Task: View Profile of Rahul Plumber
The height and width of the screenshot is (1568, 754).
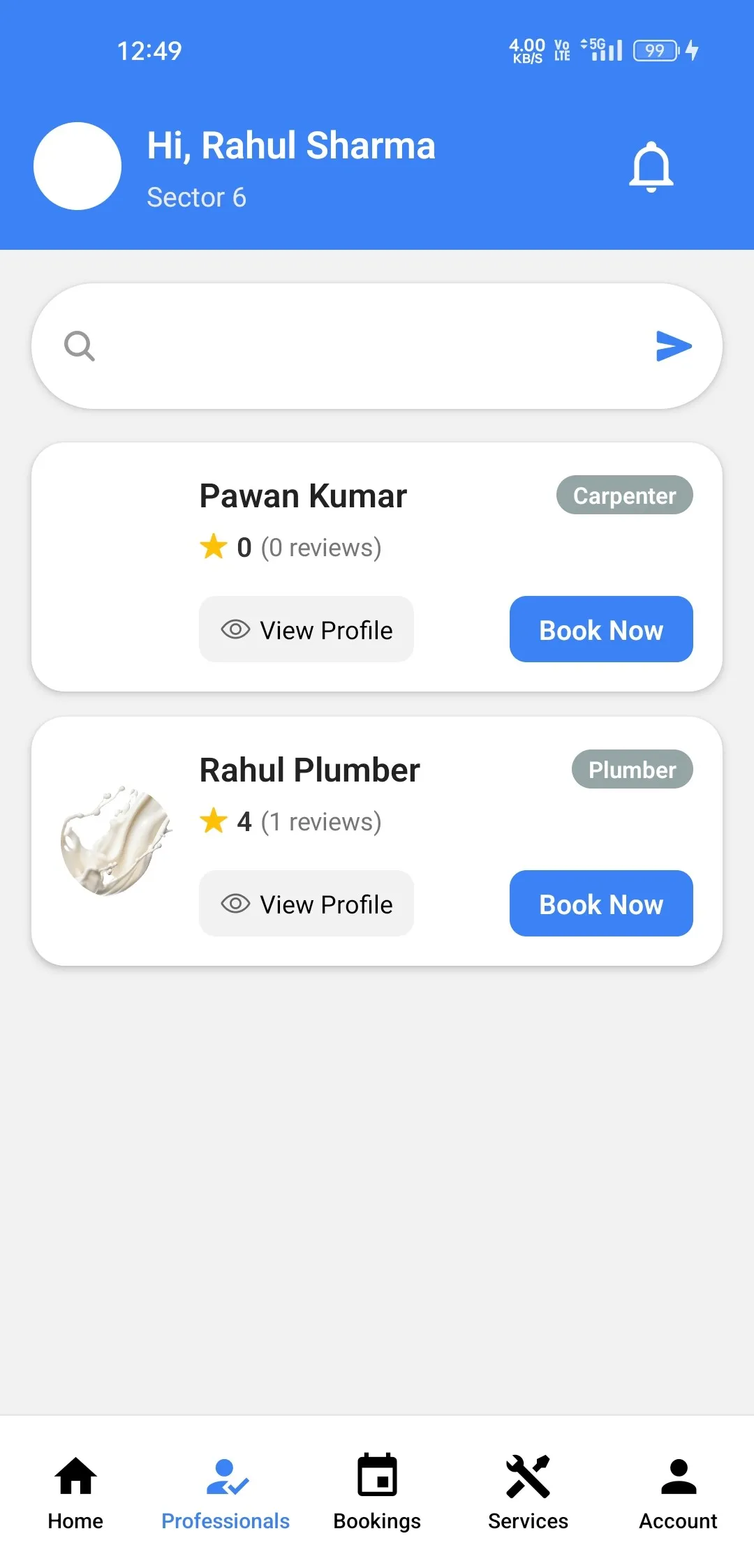Action: click(x=306, y=904)
